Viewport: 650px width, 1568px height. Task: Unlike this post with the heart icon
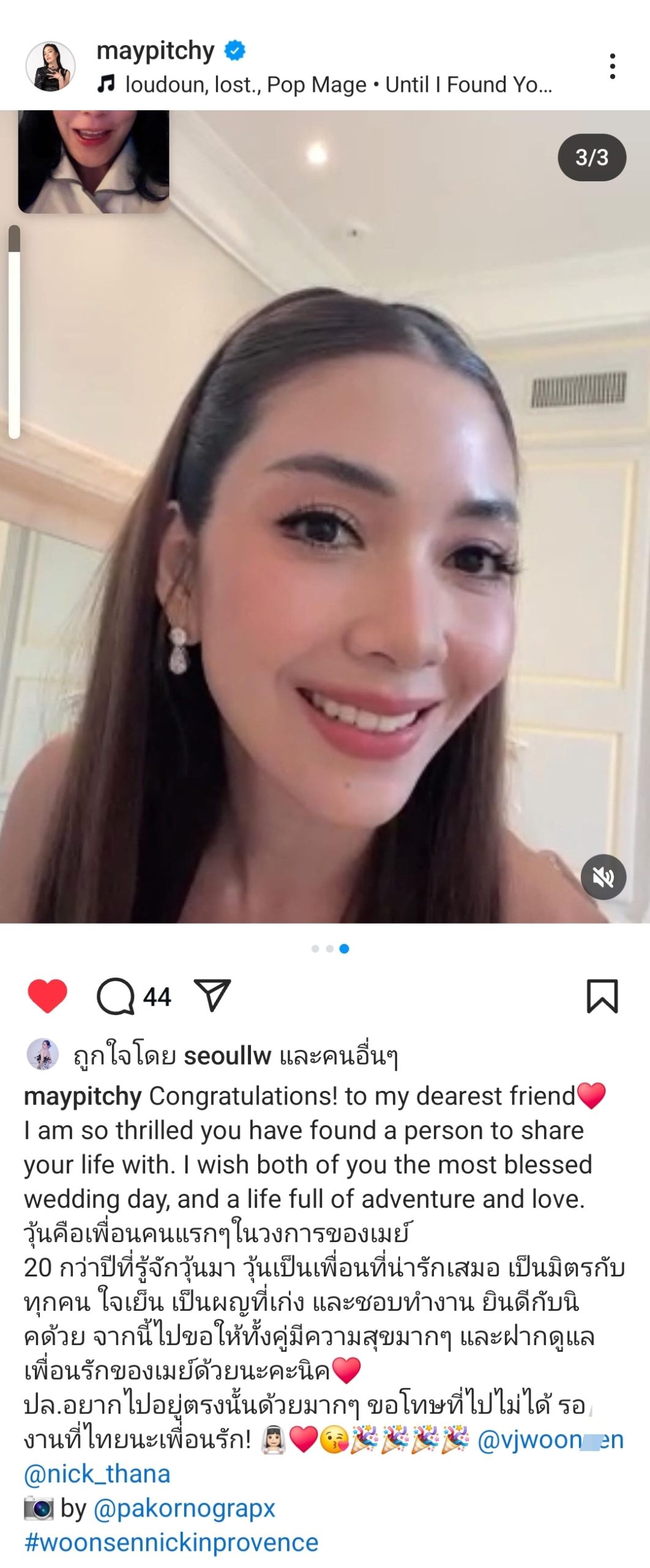tap(47, 996)
